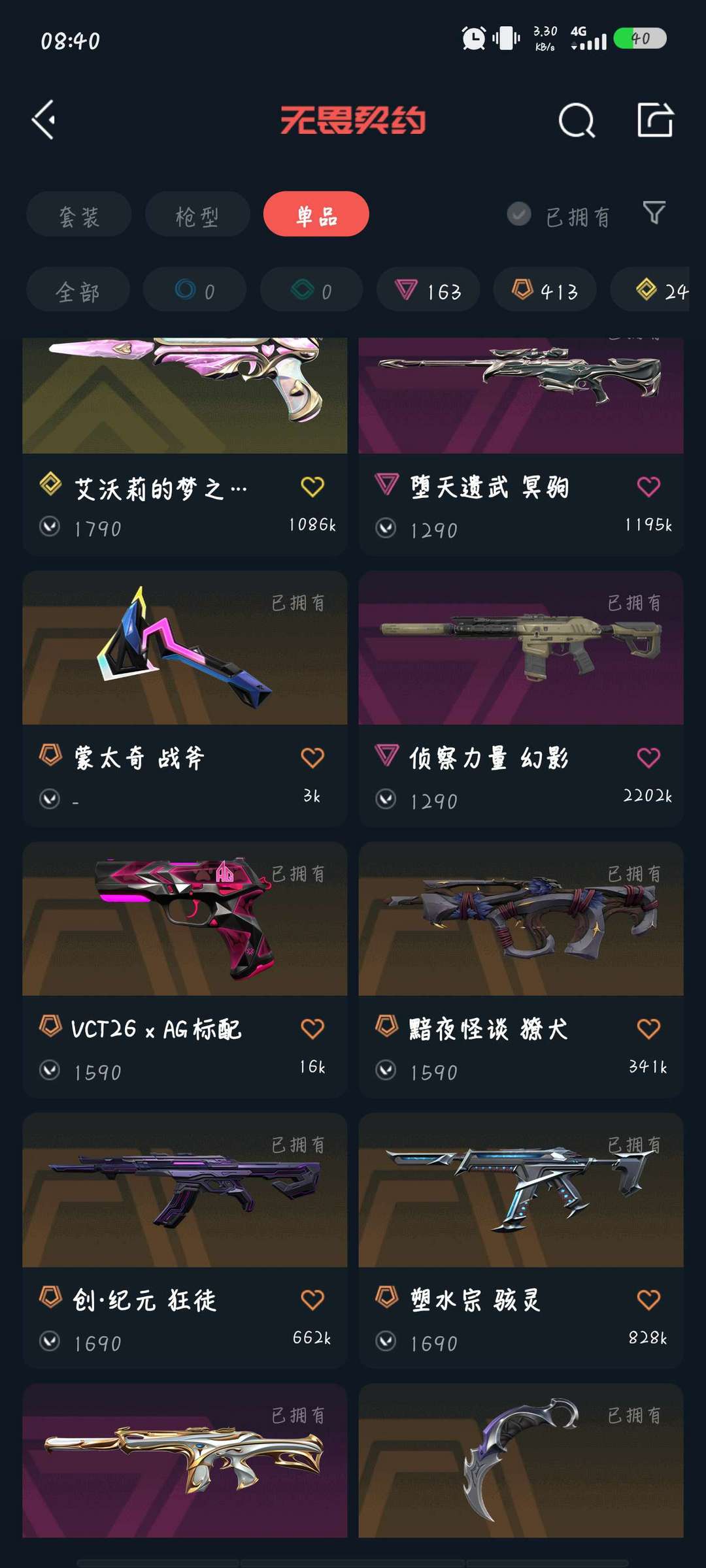706x1568 pixels.
Task: Switch to the 套装 tab
Action: tap(78, 214)
